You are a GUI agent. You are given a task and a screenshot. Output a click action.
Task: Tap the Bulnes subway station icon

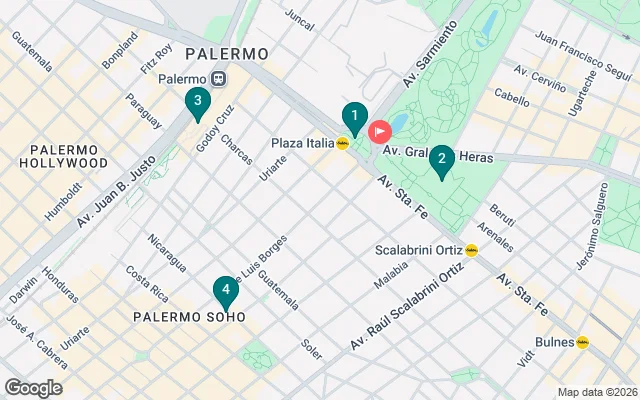582,342
